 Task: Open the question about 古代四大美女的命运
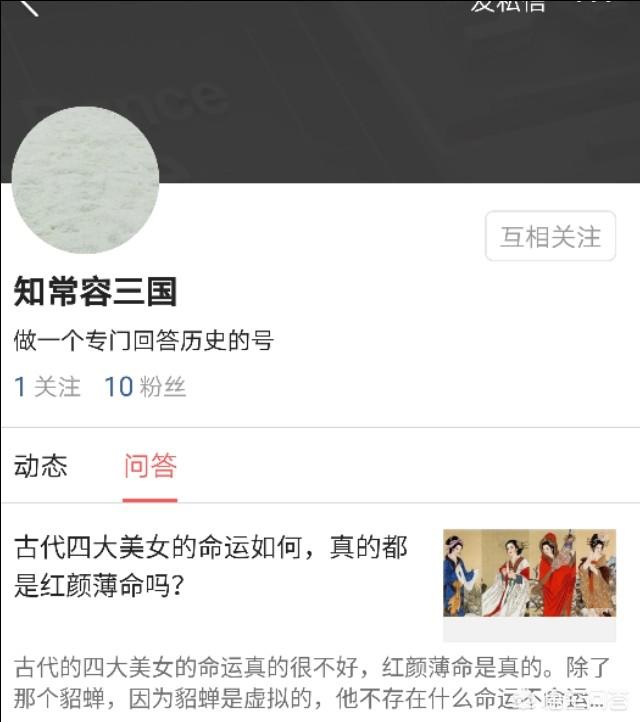pos(210,566)
